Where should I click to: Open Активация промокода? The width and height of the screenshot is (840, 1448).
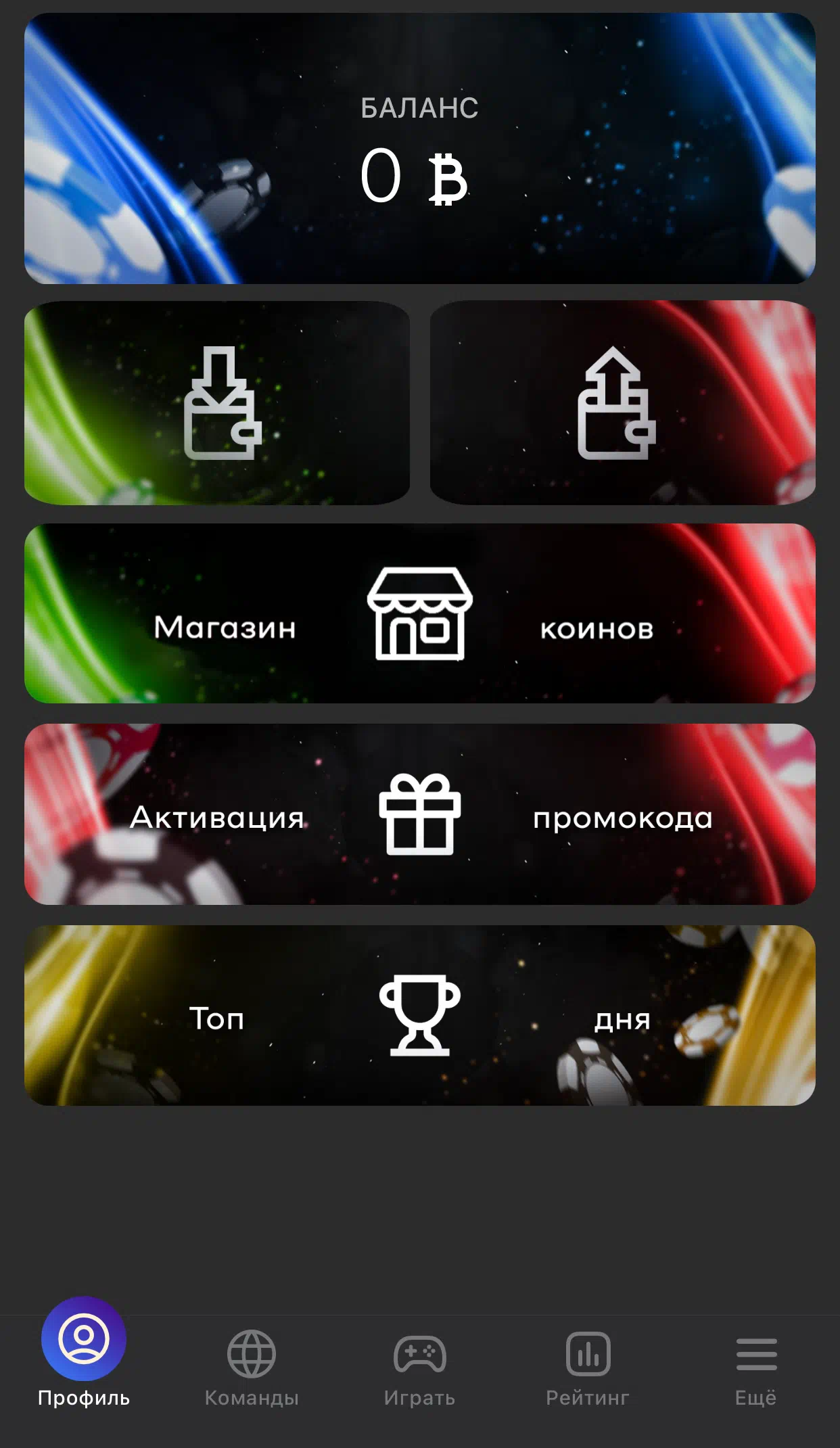pos(420,814)
